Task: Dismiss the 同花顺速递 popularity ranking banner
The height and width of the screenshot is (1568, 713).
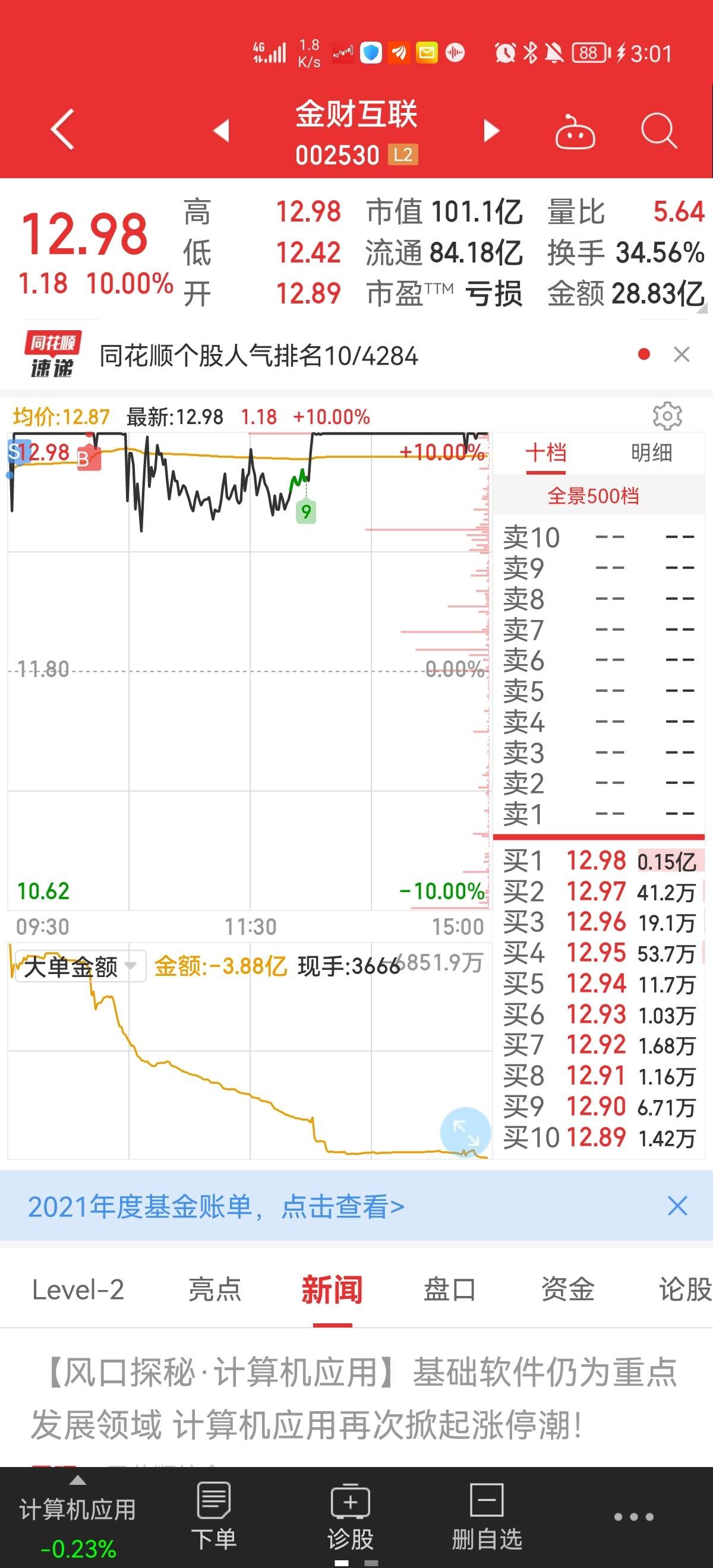Action: click(682, 354)
